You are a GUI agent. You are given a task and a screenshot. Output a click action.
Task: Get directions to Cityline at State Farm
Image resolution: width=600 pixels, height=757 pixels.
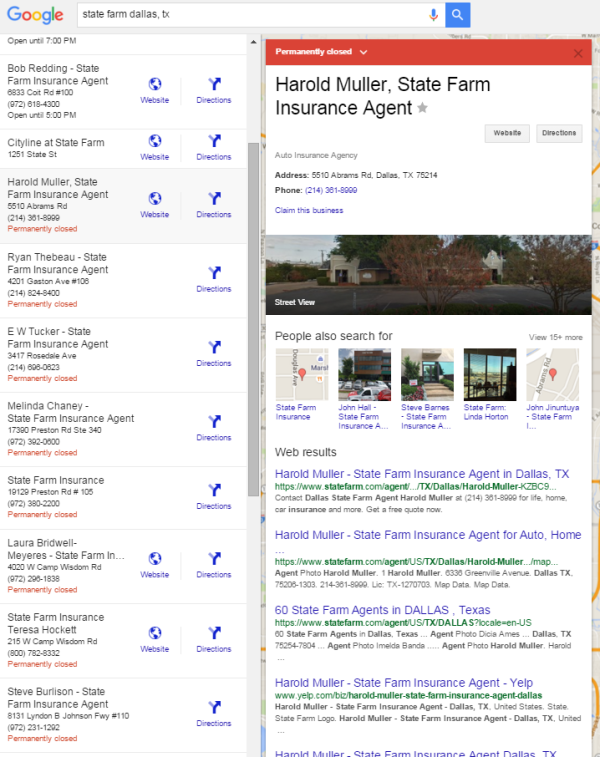213,147
